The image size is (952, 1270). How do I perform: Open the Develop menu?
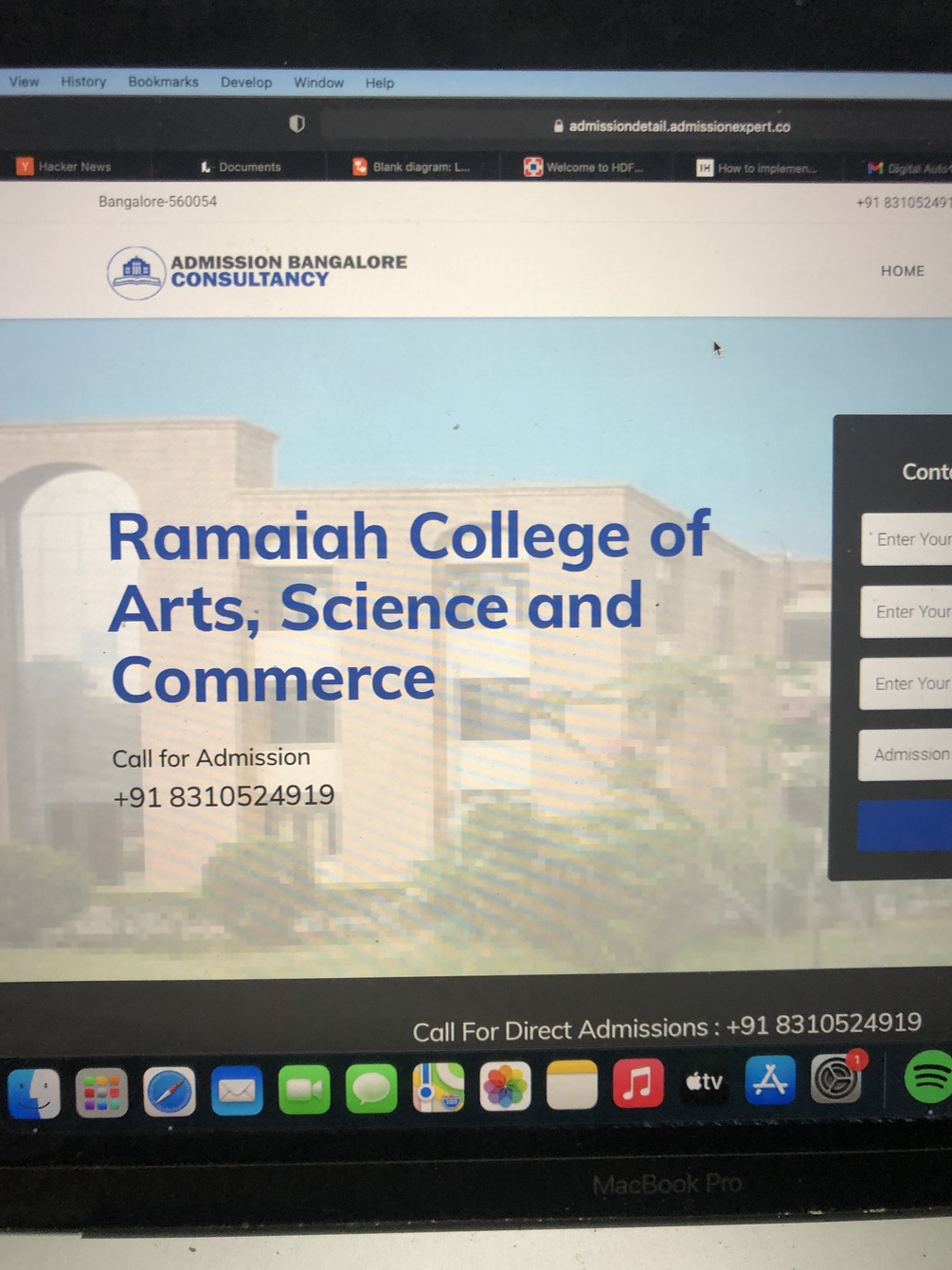246,82
